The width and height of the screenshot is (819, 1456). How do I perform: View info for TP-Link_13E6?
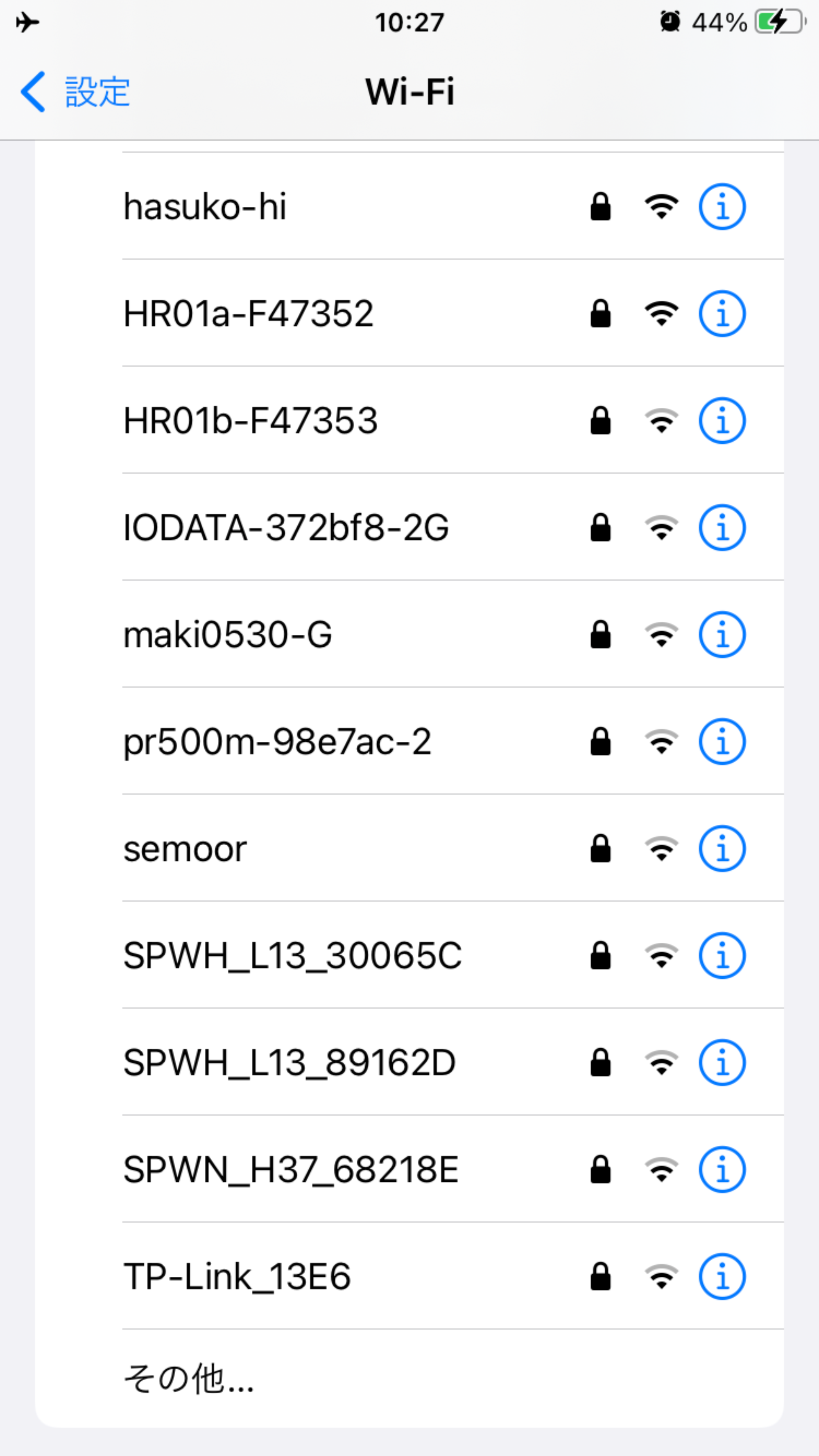tap(722, 1276)
